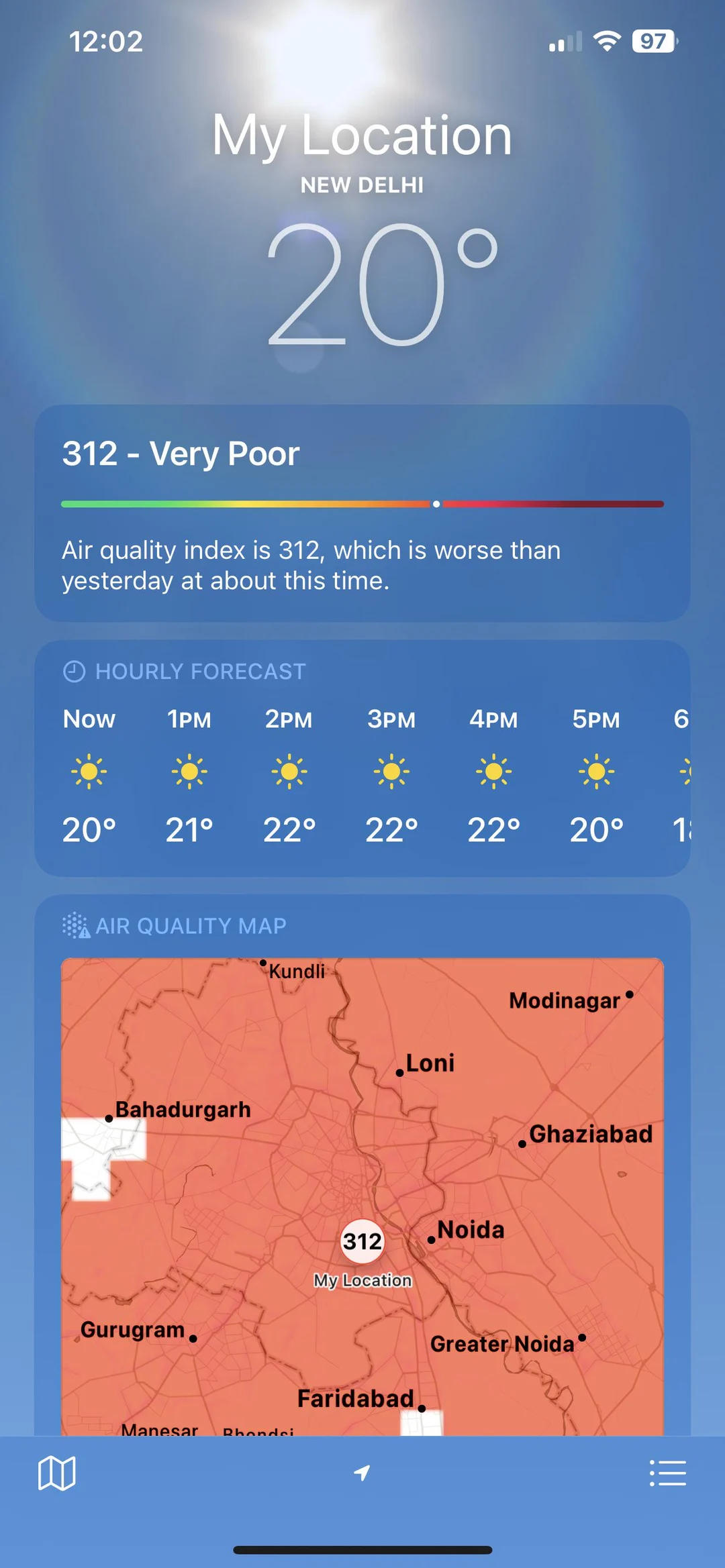The width and height of the screenshot is (725, 1568).
Task: Tap the 312 - Very Poor heading
Action: point(180,454)
